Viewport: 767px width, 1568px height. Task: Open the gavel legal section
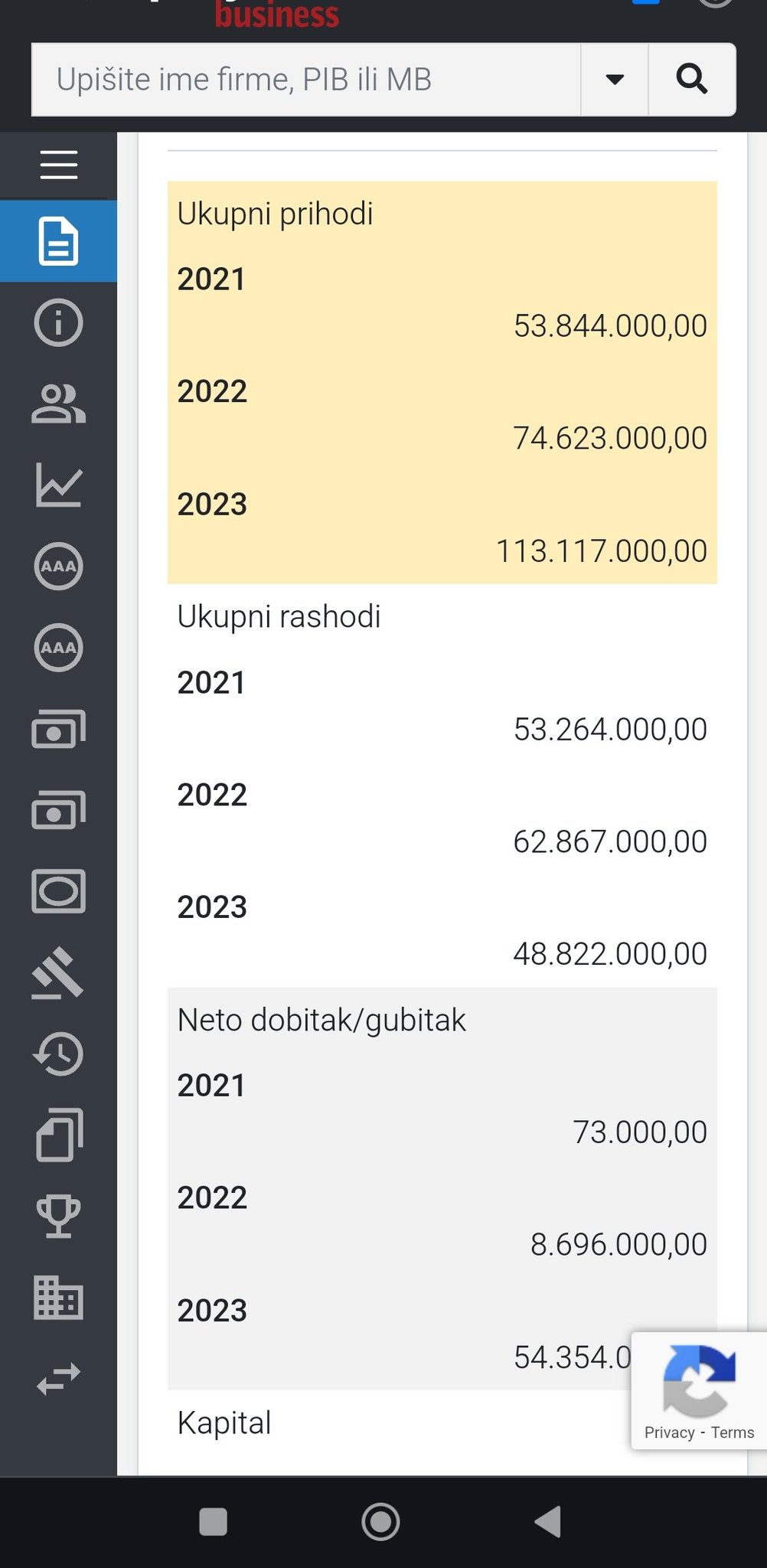click(58, 973)
